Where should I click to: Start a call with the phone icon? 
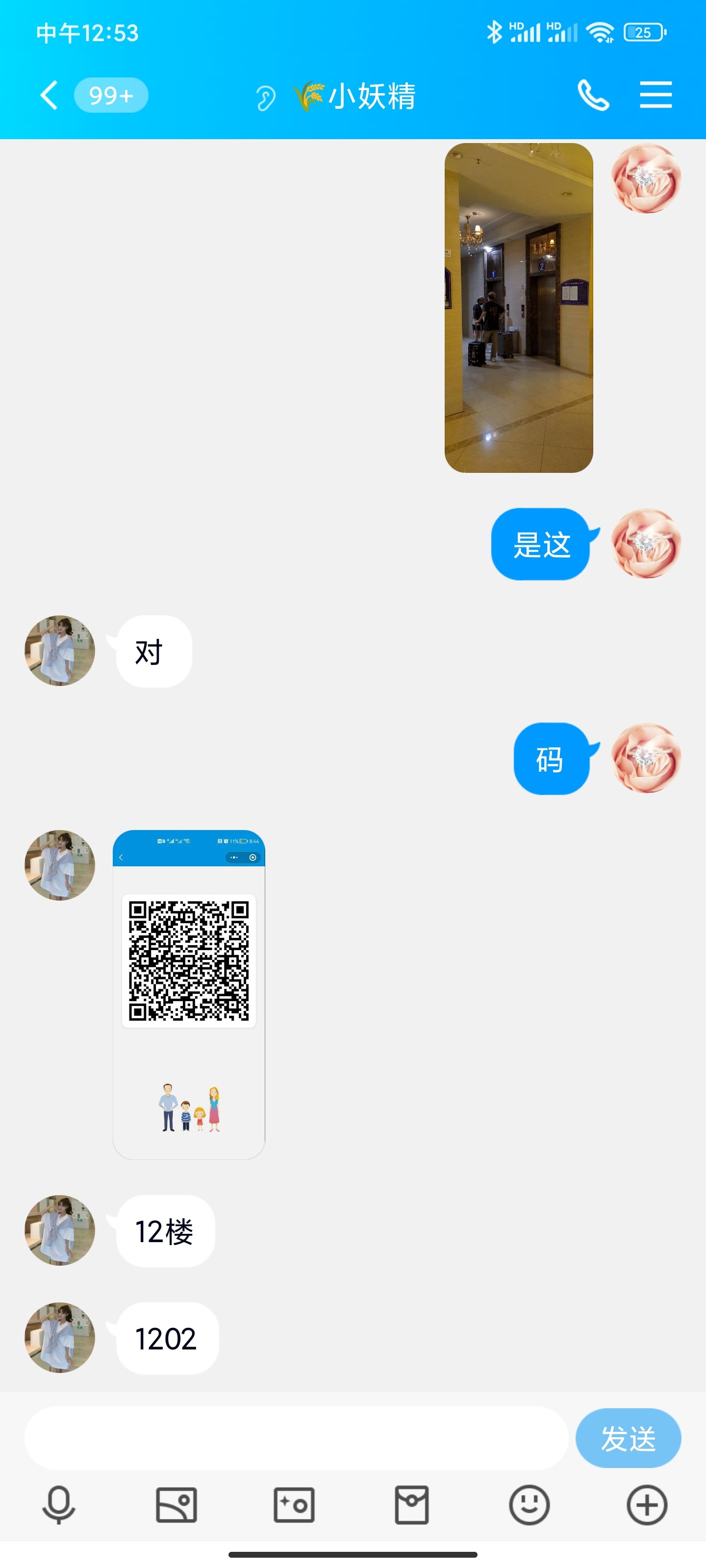593,95
